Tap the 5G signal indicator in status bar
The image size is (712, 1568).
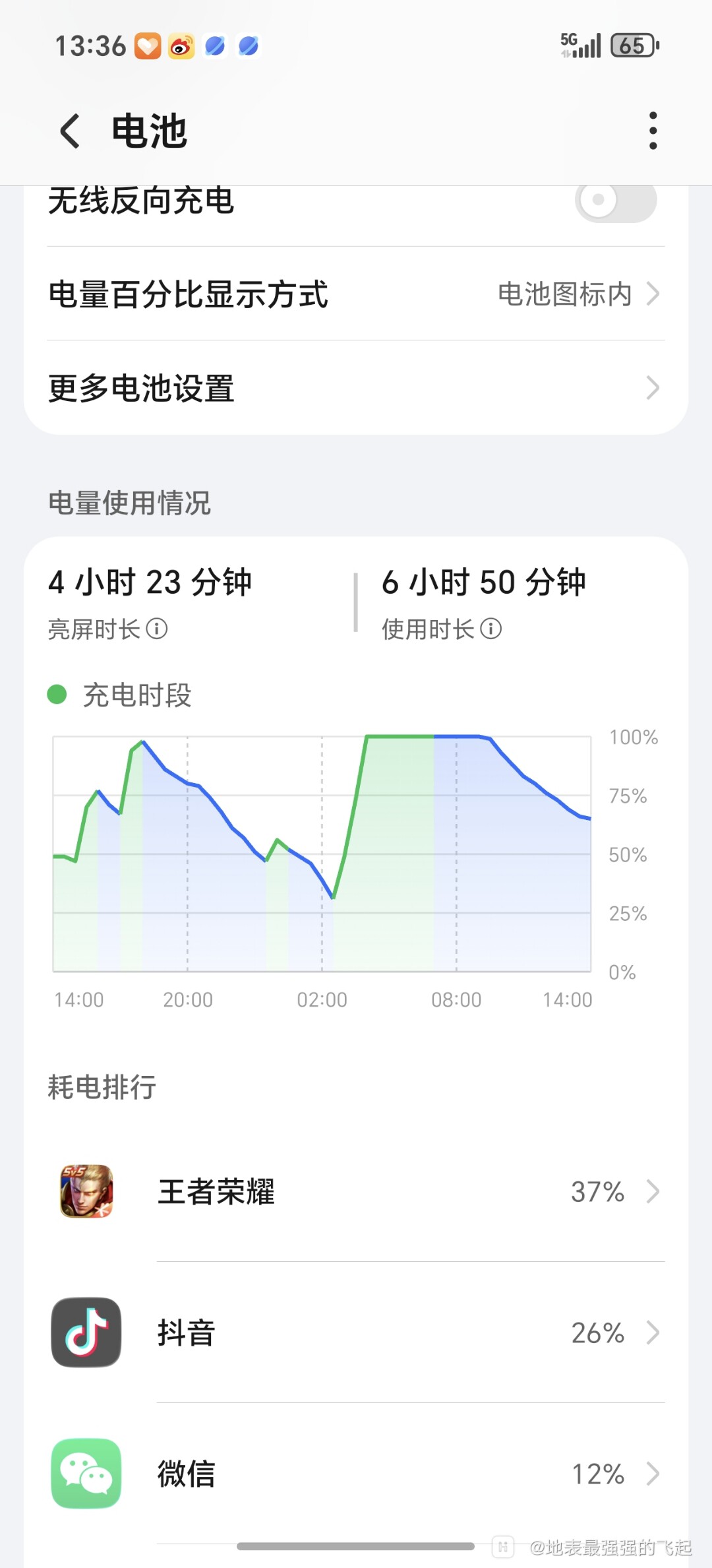[x=580, y=45]
